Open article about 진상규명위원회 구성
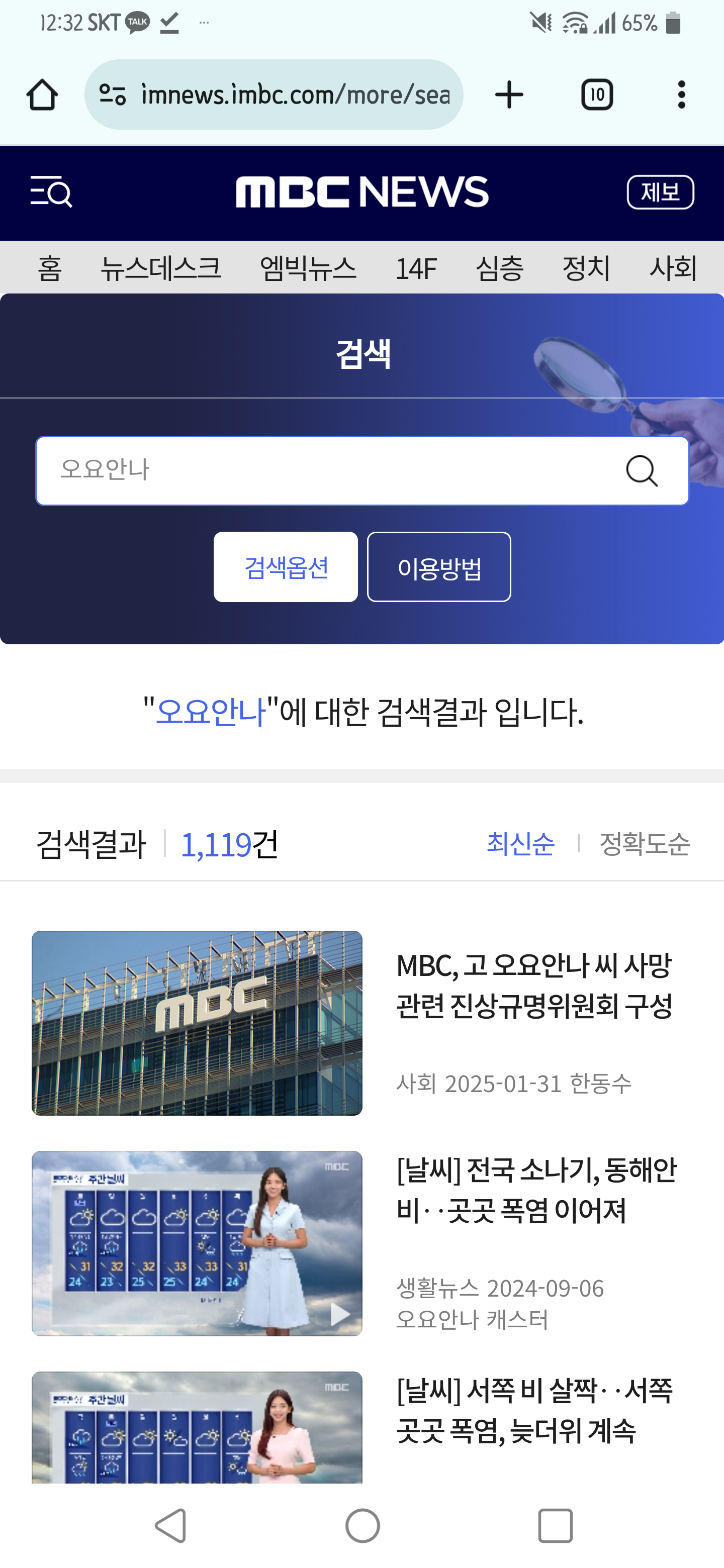The image size is (724, 1568). click(534, 986)
